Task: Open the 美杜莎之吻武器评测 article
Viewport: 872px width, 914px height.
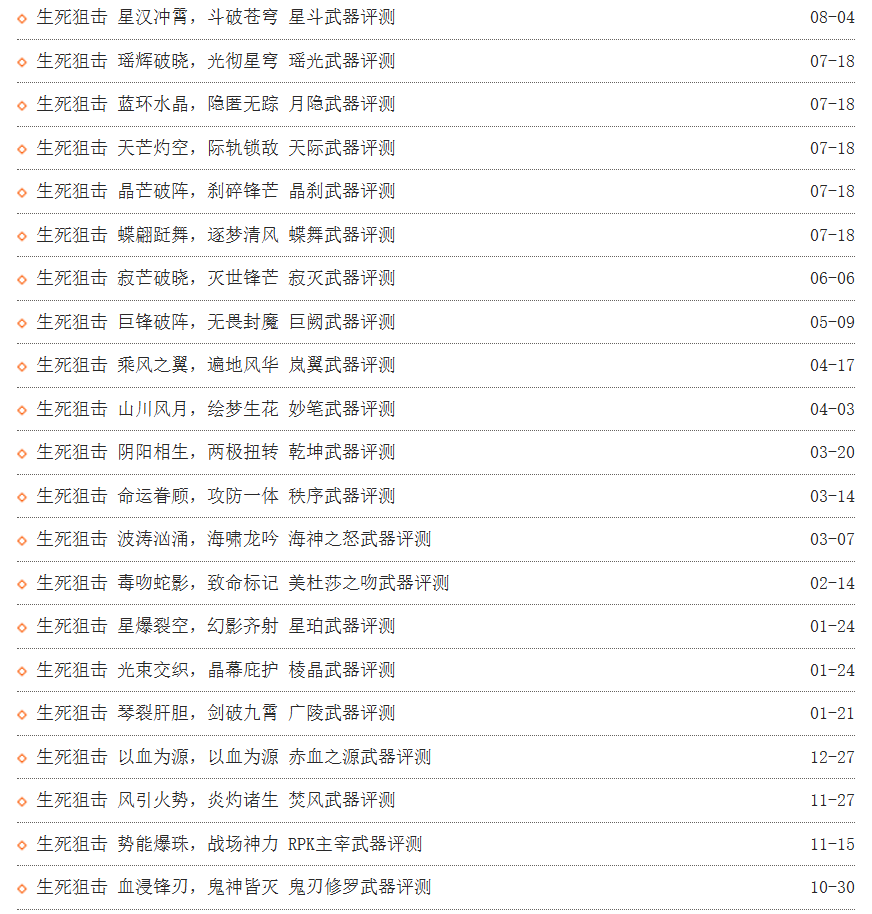Action: pos(242,583)
